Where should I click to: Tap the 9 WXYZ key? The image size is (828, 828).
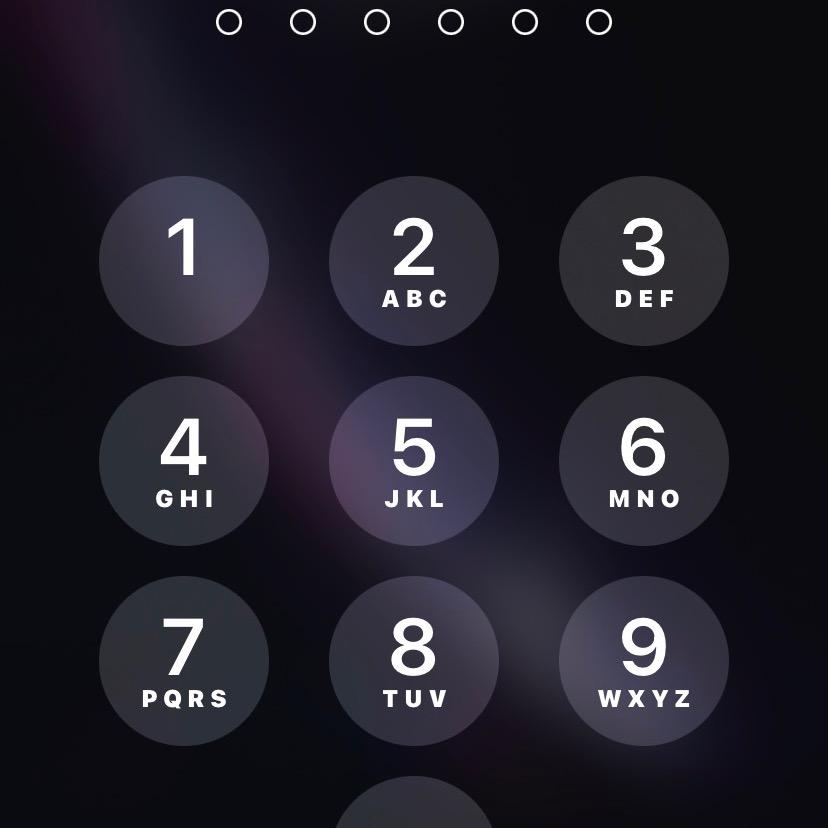coord(644,661)
